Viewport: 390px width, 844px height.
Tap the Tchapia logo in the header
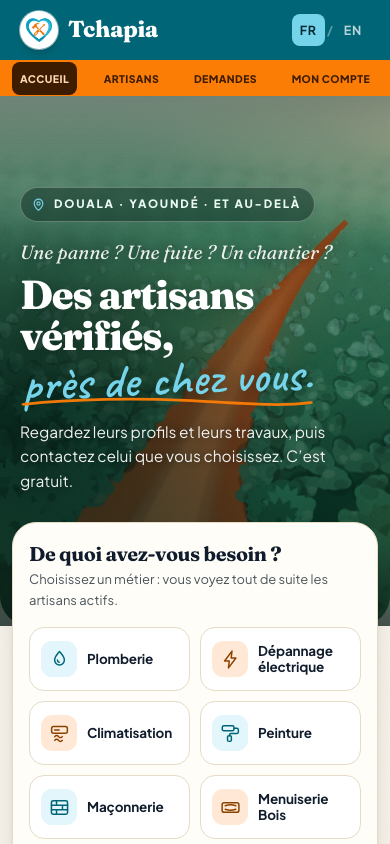pyautogui.click(x=89, y=30)
